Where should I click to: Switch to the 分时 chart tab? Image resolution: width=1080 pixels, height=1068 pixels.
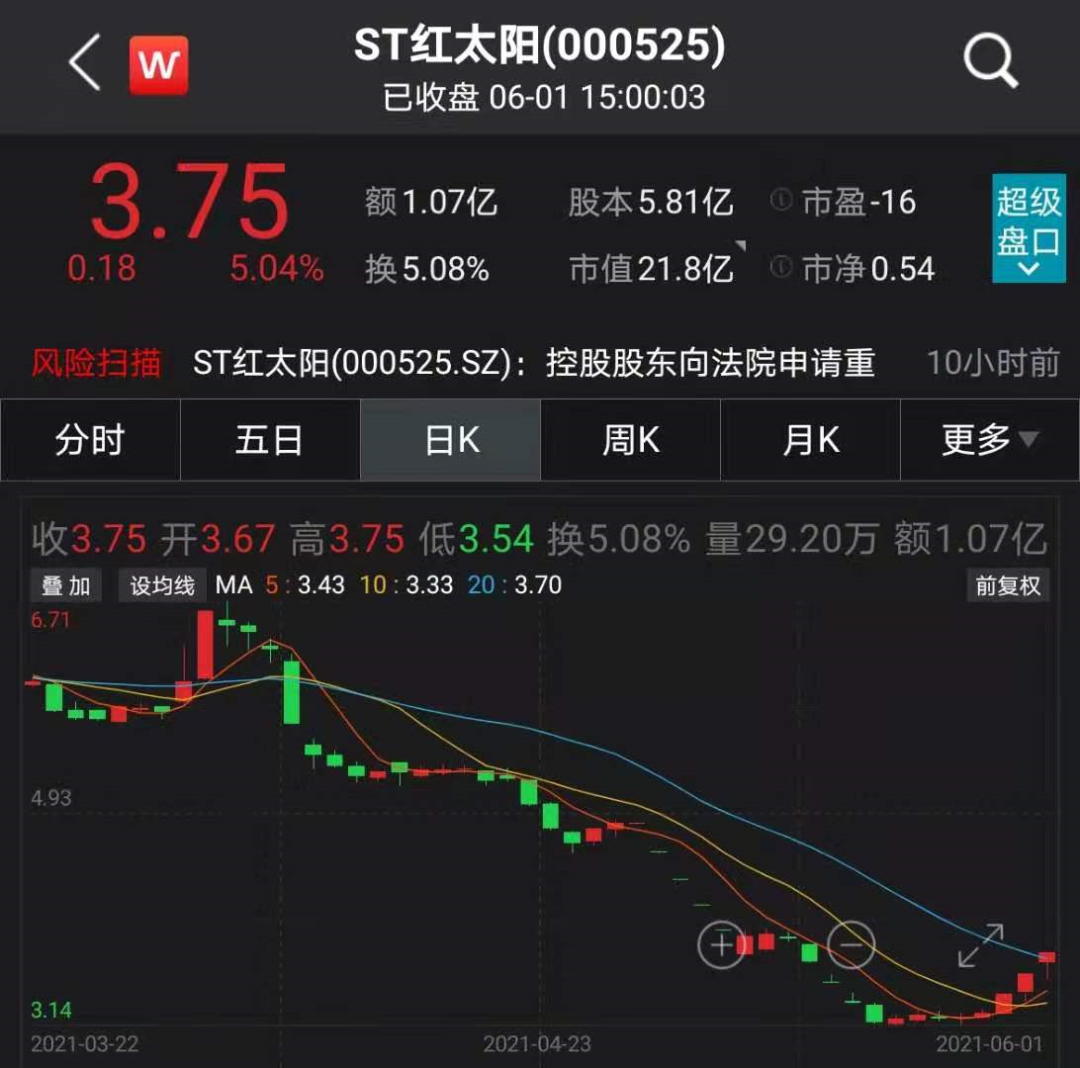click(x=89, y=441)
